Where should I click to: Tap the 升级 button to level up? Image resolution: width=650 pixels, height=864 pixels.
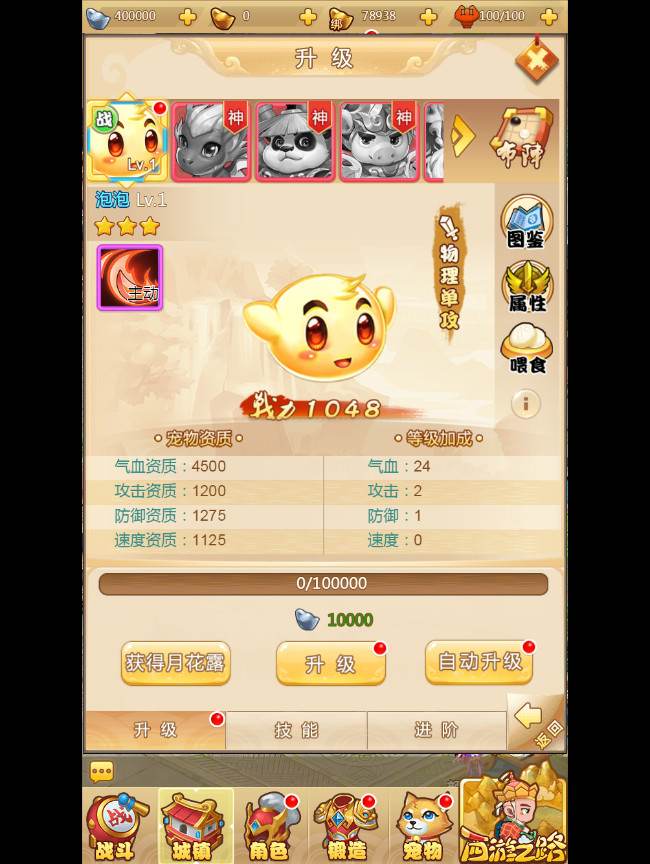tap(331, 664)
